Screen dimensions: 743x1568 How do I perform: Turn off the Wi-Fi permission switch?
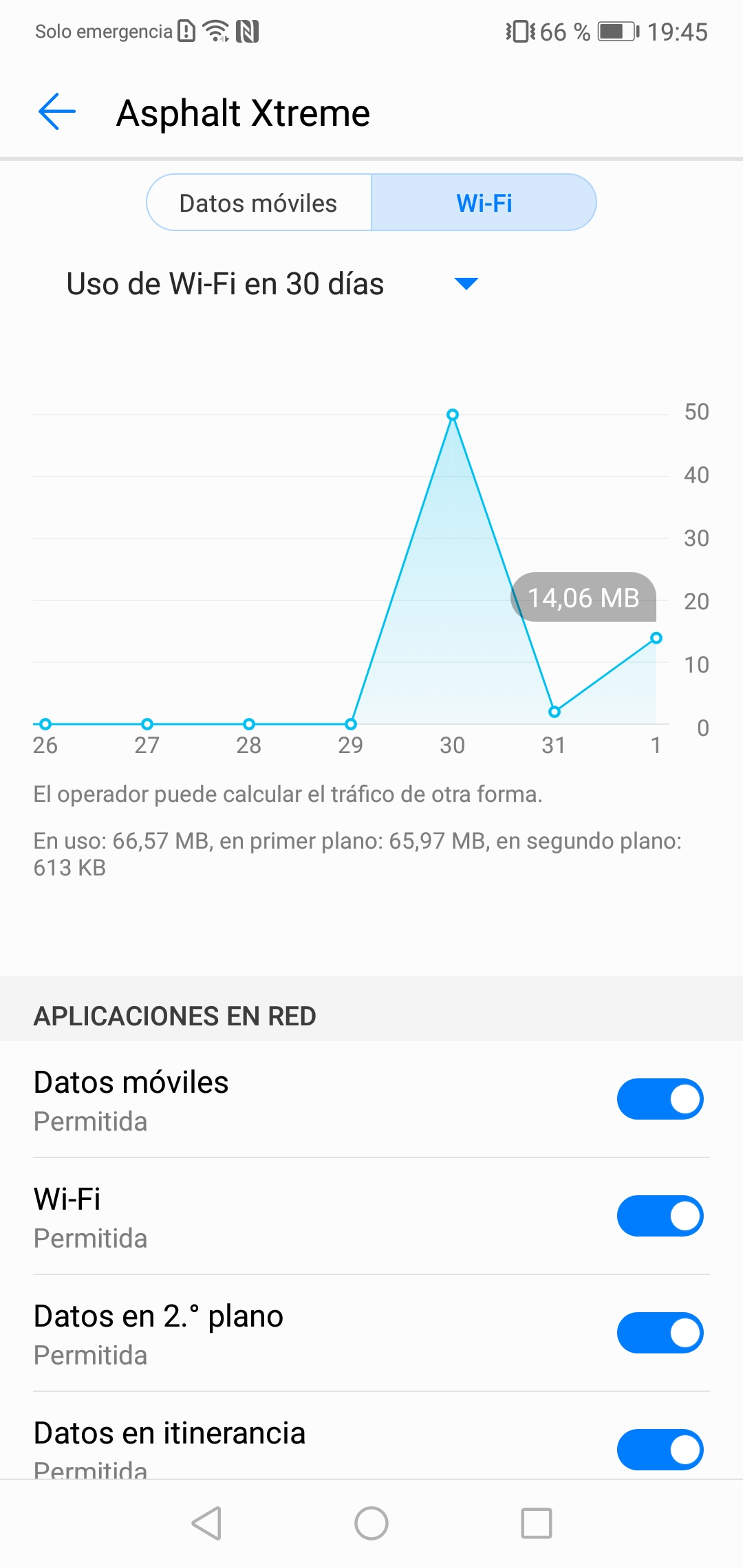click(660, 1216)
